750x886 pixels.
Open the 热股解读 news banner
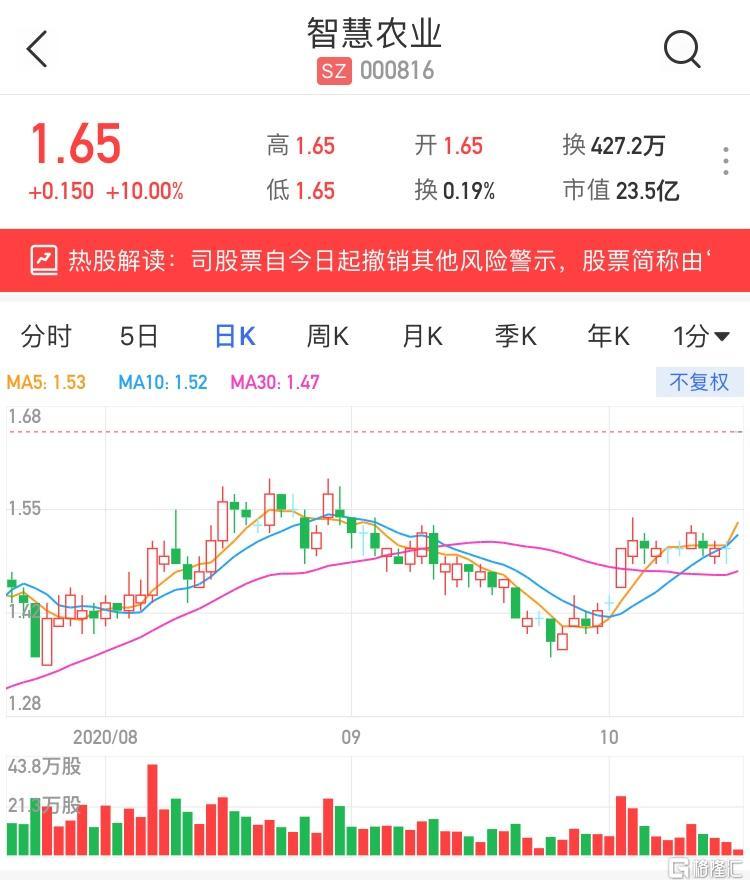point(375,261)
